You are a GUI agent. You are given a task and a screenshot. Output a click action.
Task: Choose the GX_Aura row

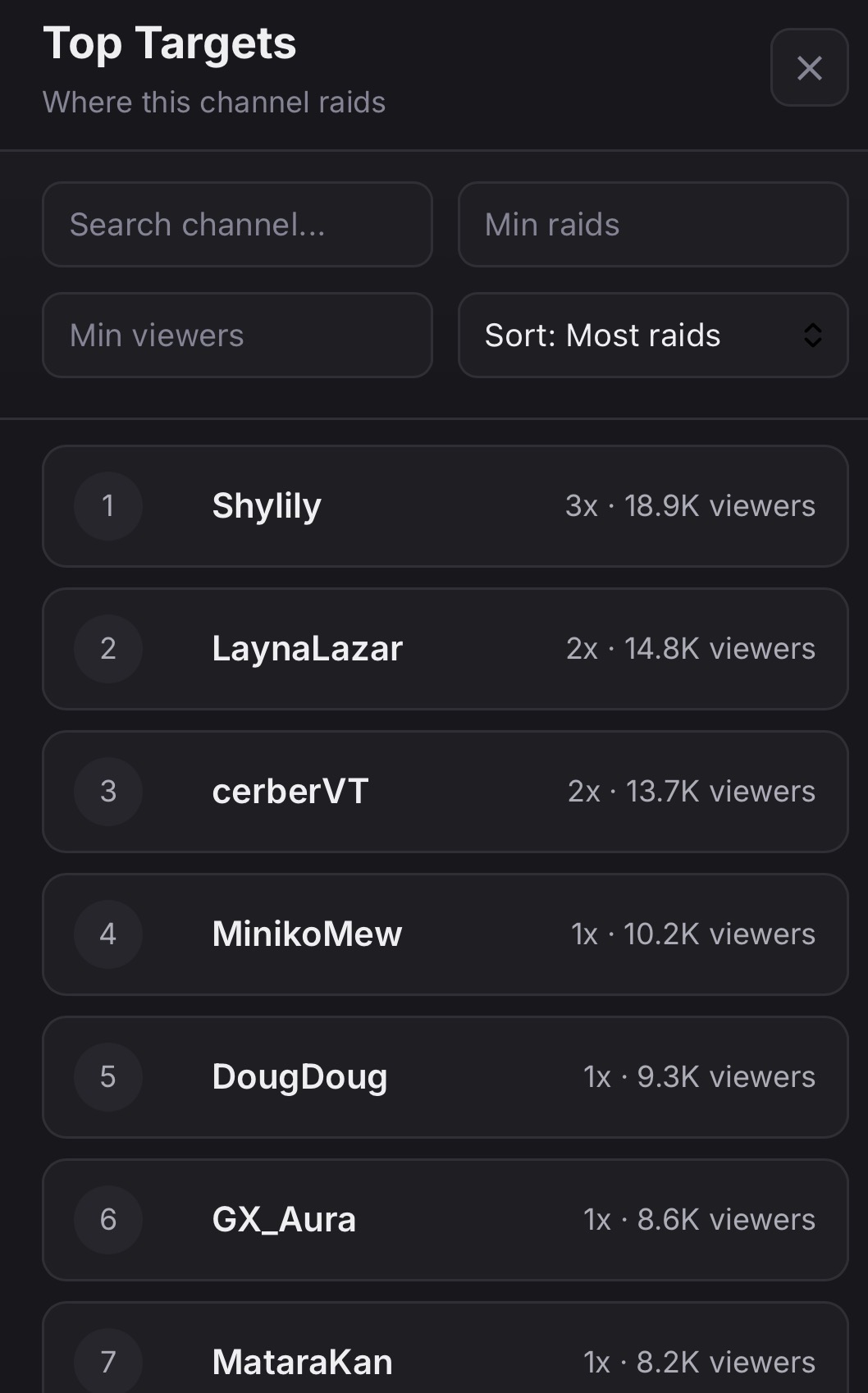pos(445,1220)
